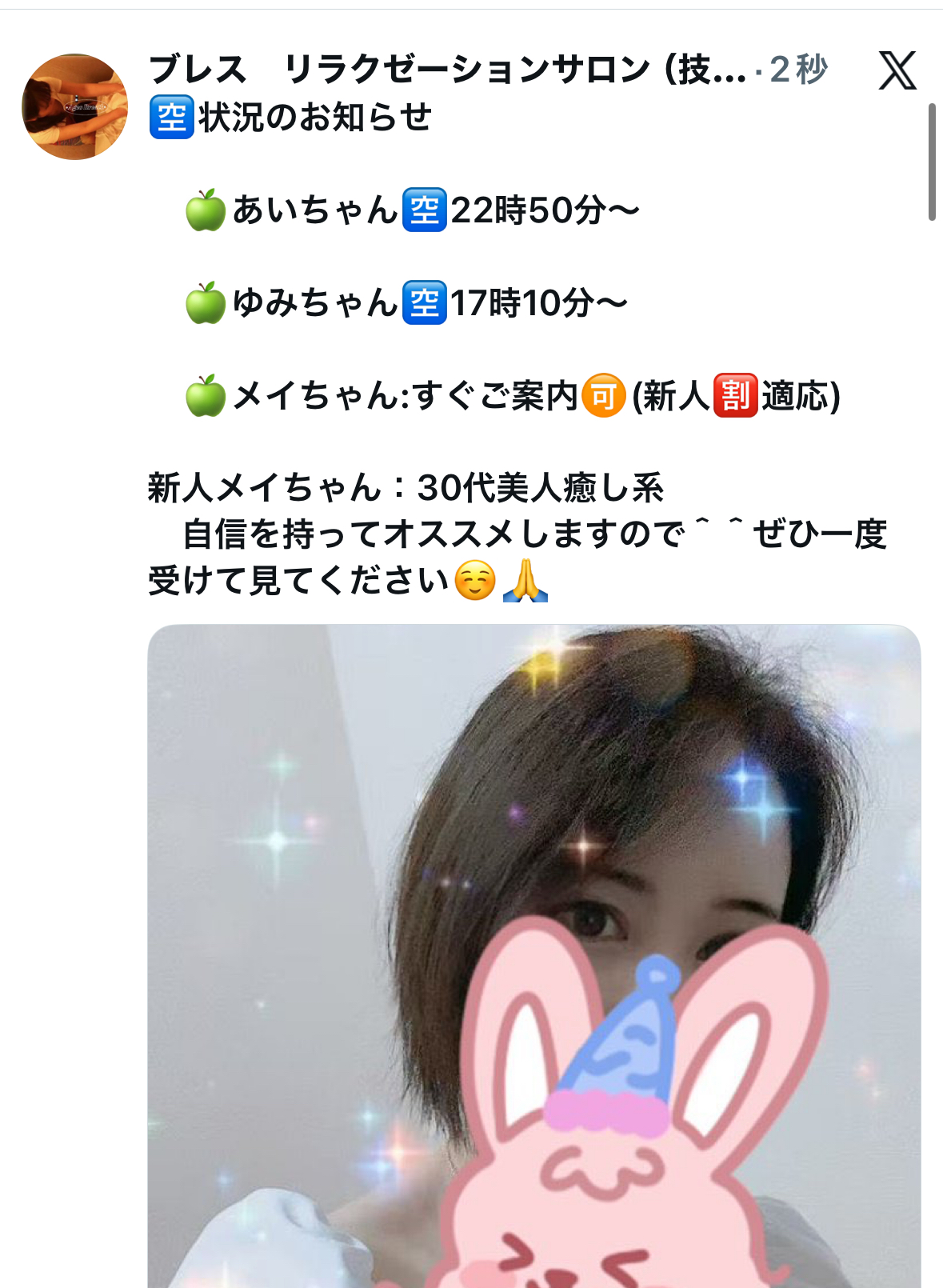The image size is (943, 1288).
Task: Open the ブレス リラクゼーションサロン account name
Action: (x=446, y=70)
